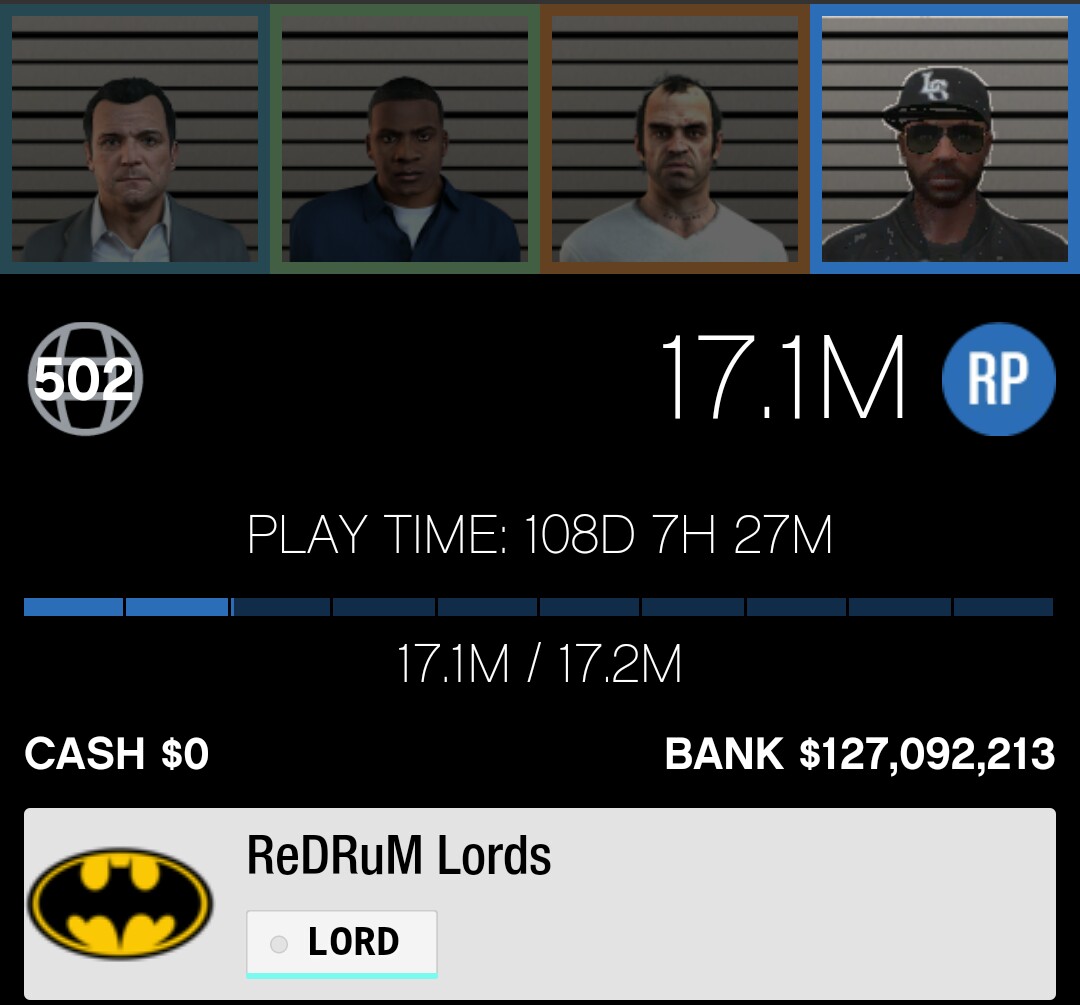Viewport: 1080px width, 1005px height.
Task: Select Trevor's character portrait
Action: tap(675, 138)
